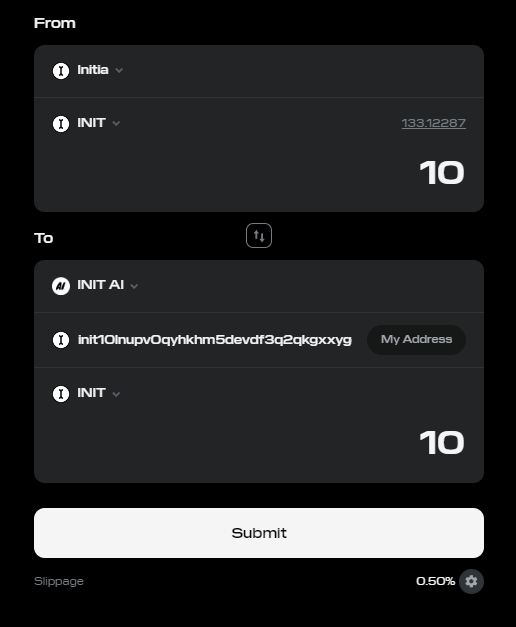Open the Initia source chain dropdown
The height and width of the screenshot is (627, 516).
[x=88, y=70]
